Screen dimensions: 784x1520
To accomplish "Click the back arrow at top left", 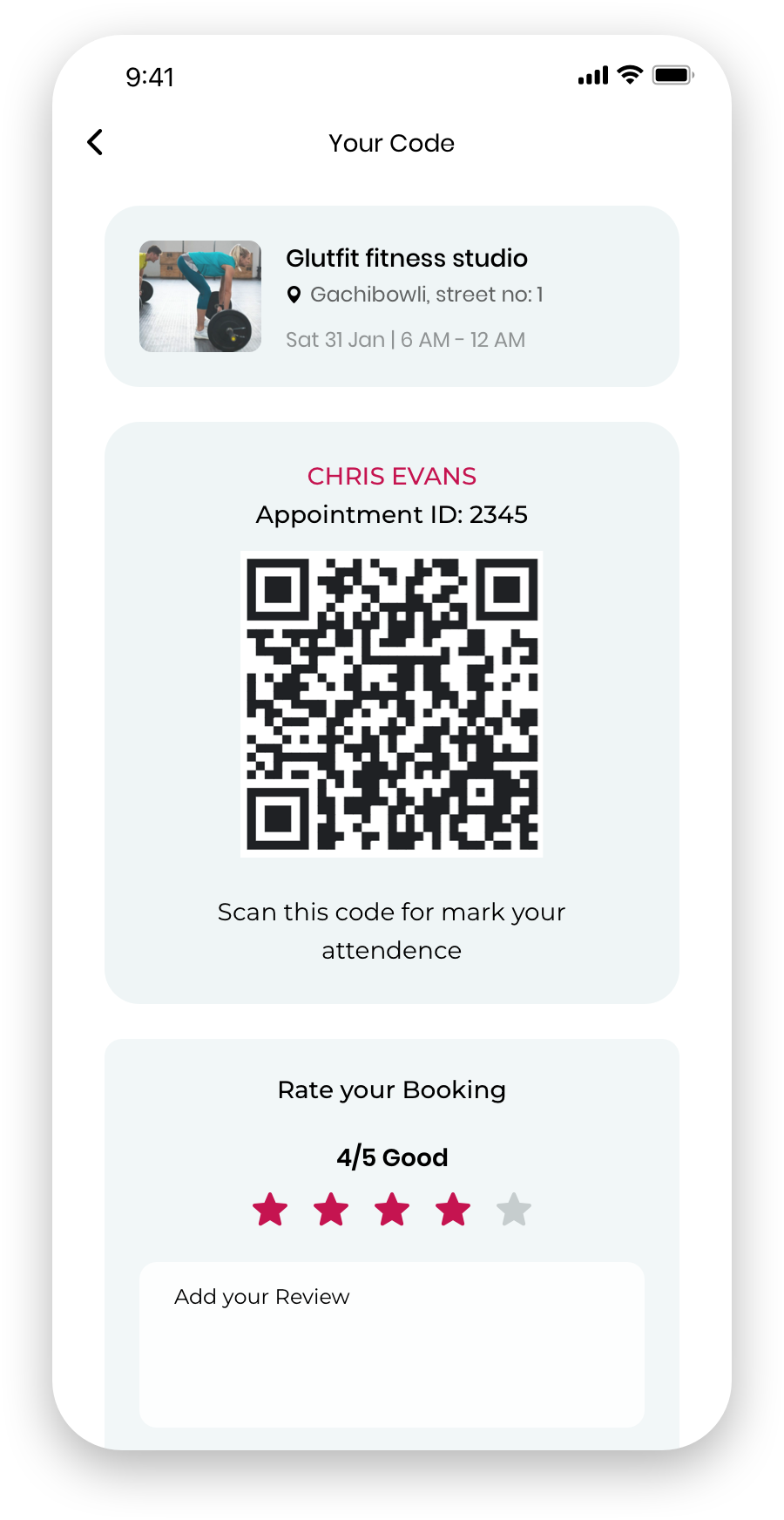I will tap(95, 141).
